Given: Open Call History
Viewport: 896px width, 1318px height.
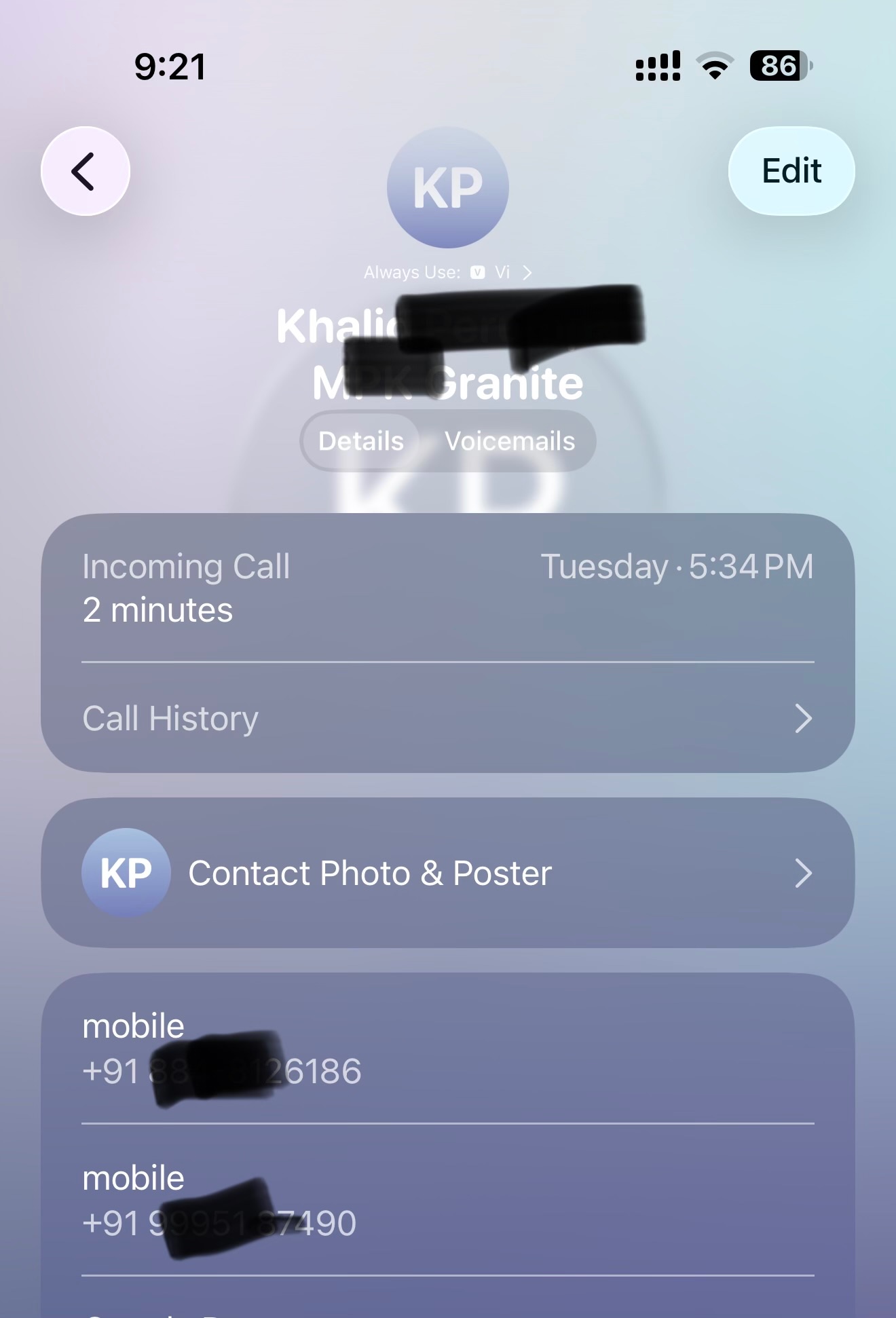Looking at the screenshot, I should click(448, 718).
